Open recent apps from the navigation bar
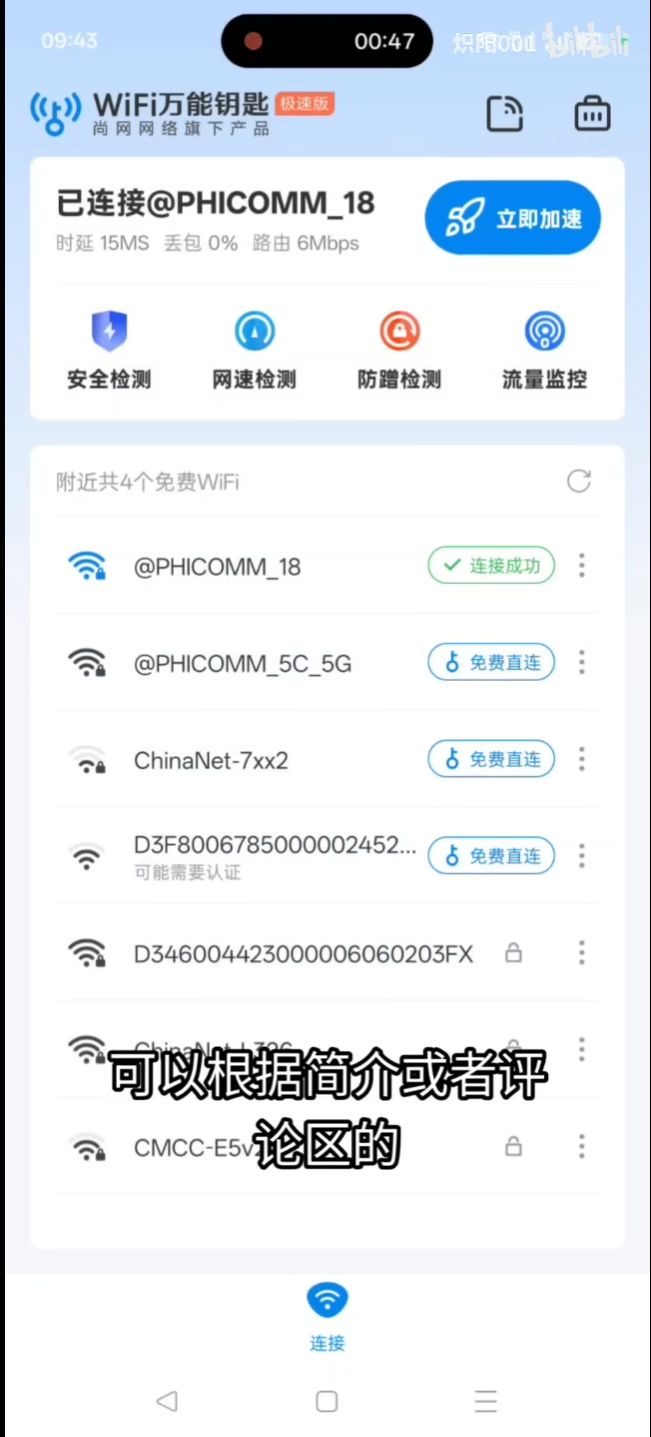 point(486,1401)
